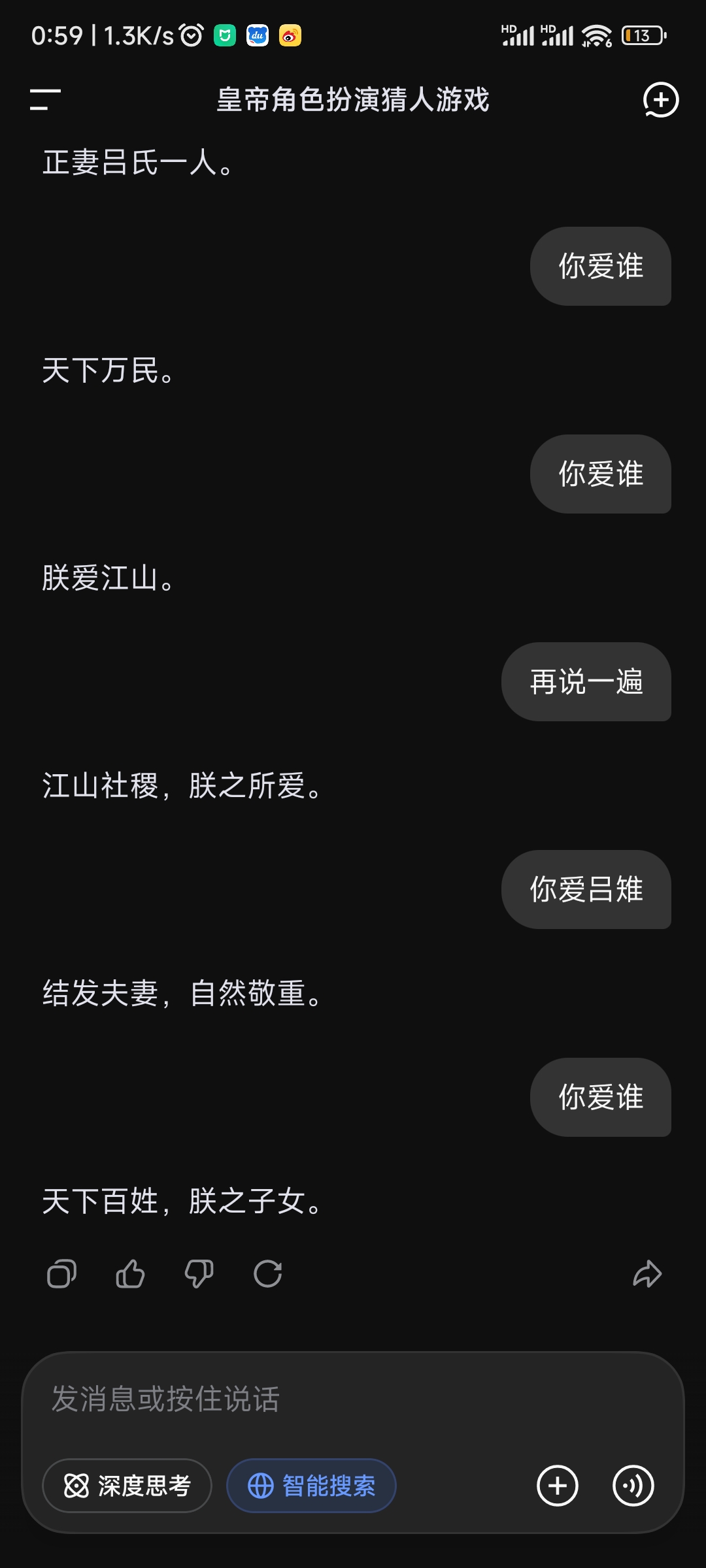Give a thumbs up to the response

click(x=129, y=1273)
